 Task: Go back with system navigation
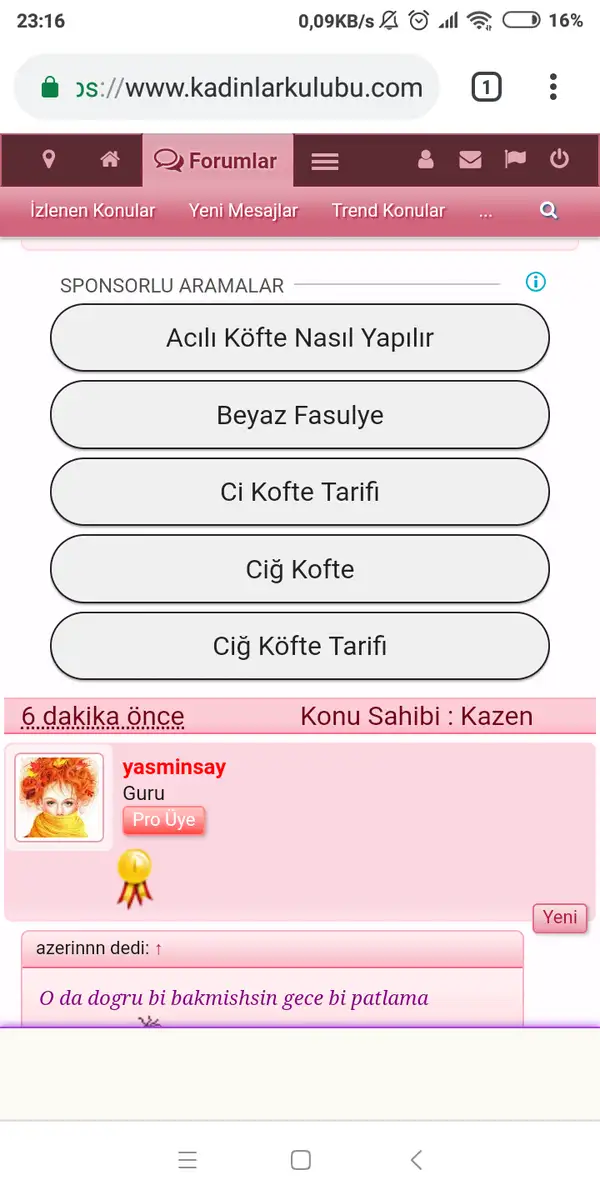click(417, 1160)
